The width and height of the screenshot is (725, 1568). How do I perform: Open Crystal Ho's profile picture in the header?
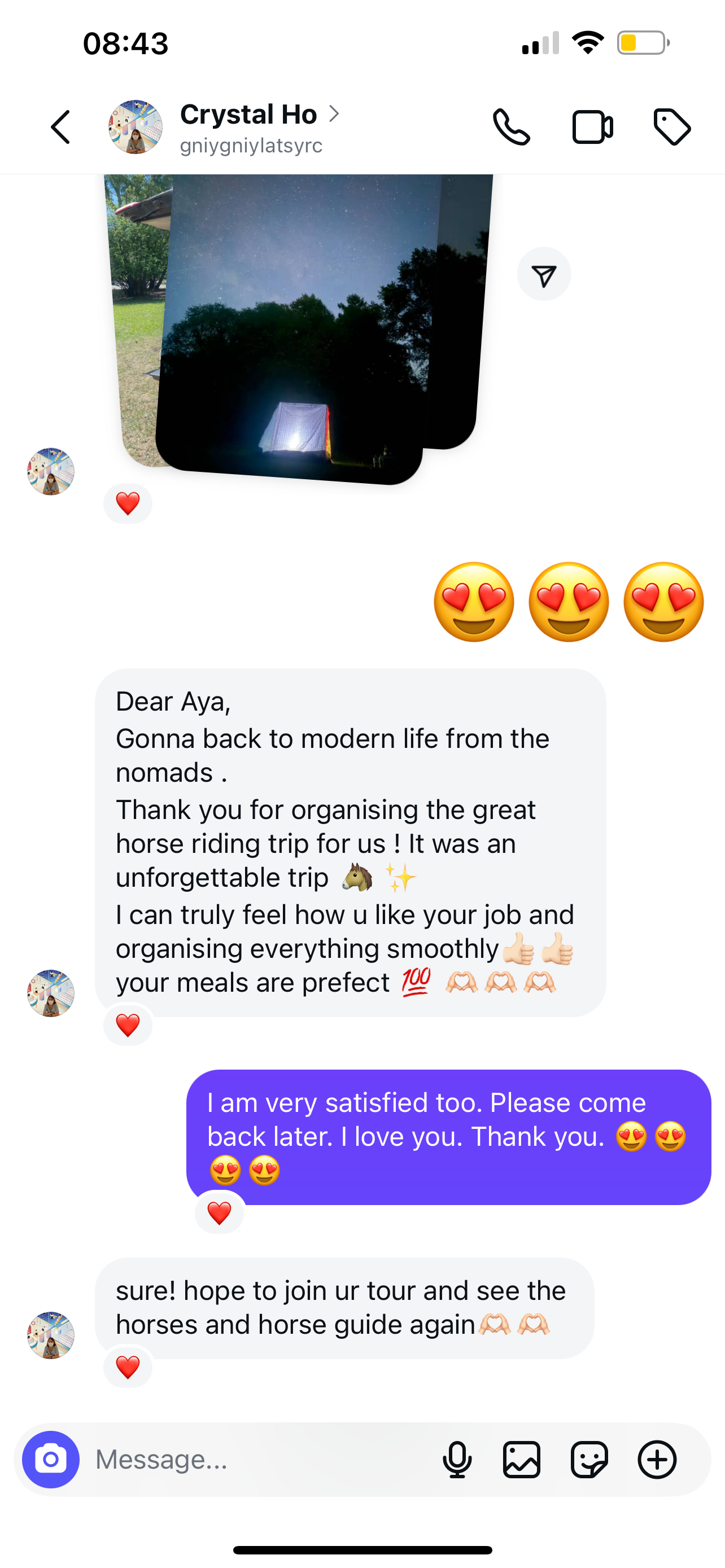click(x=134, y=127)
